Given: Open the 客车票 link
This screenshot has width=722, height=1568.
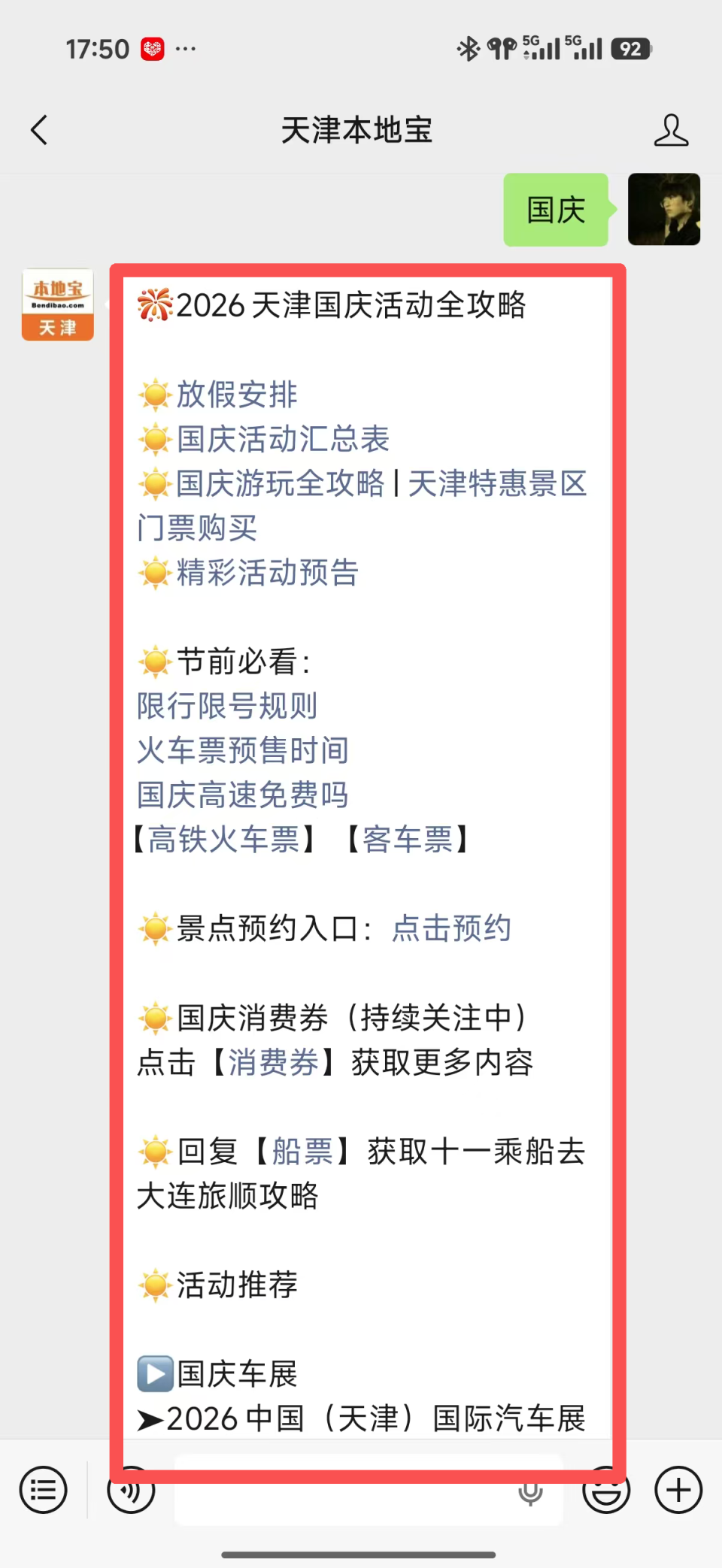Looking at the screenshot, I should (408, 839).
